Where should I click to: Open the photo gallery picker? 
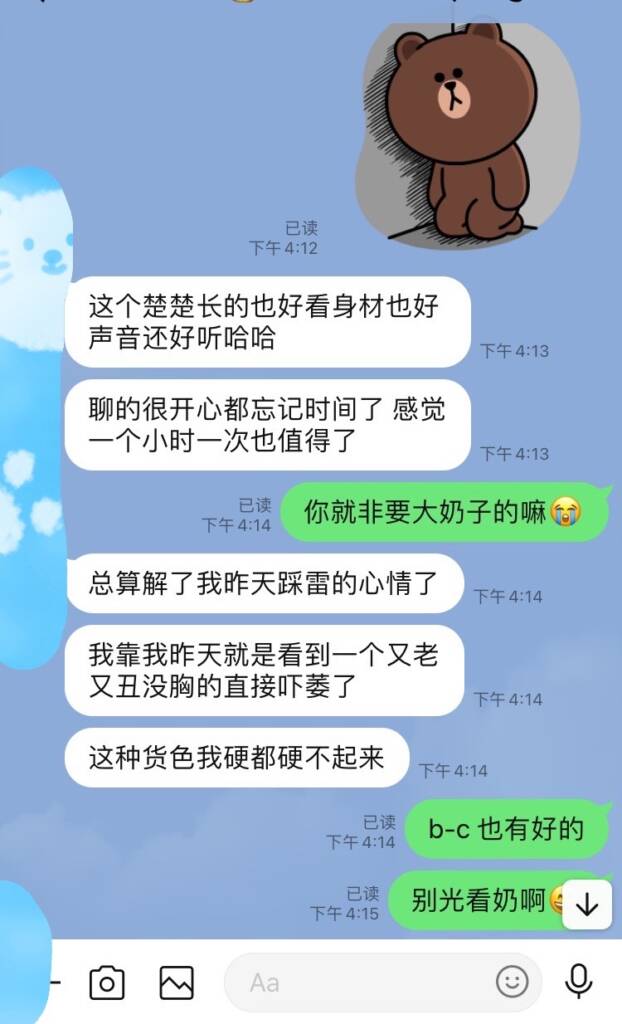coord(177,983)
